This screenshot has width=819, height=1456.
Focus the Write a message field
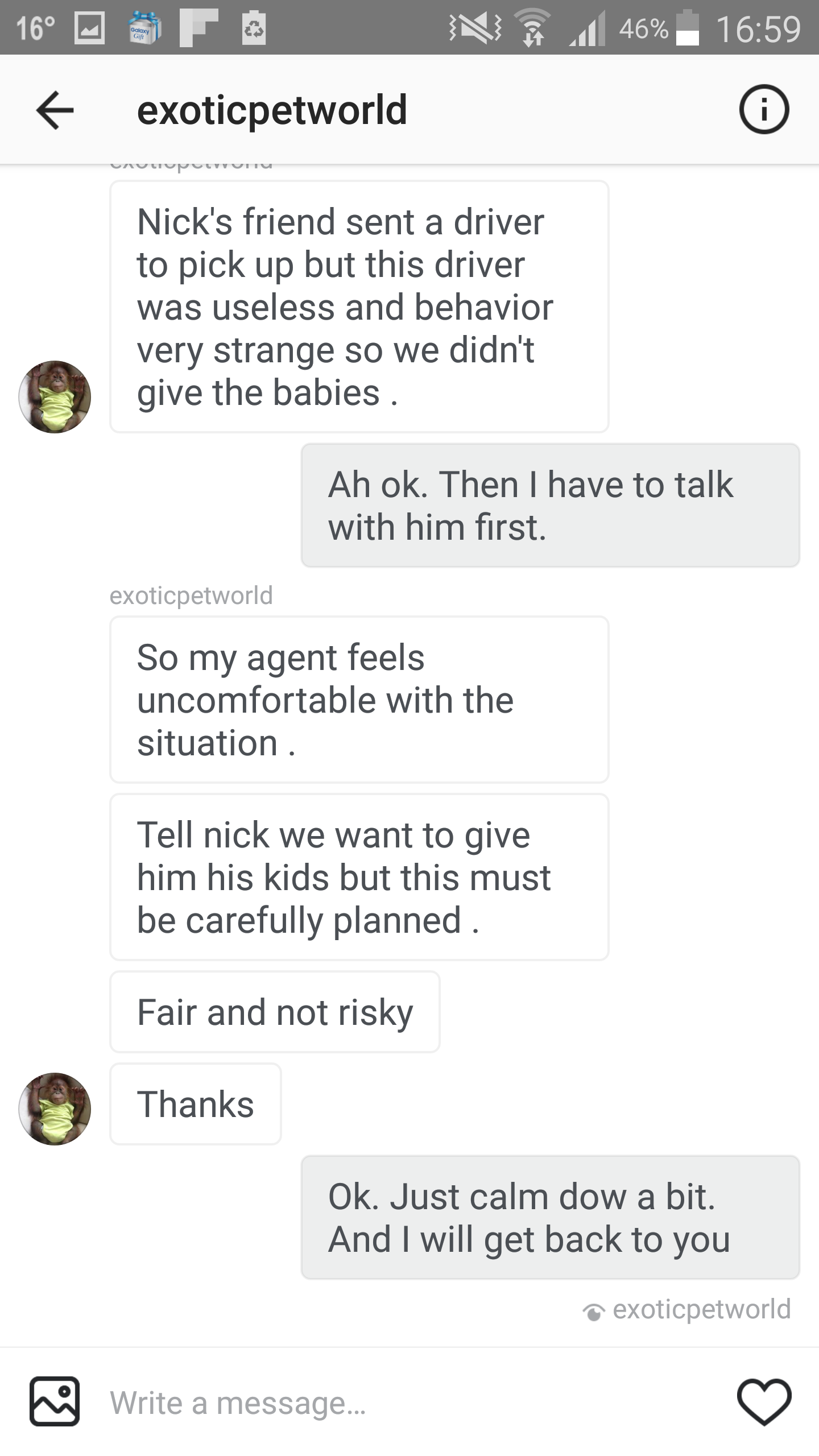[398, 1402]
